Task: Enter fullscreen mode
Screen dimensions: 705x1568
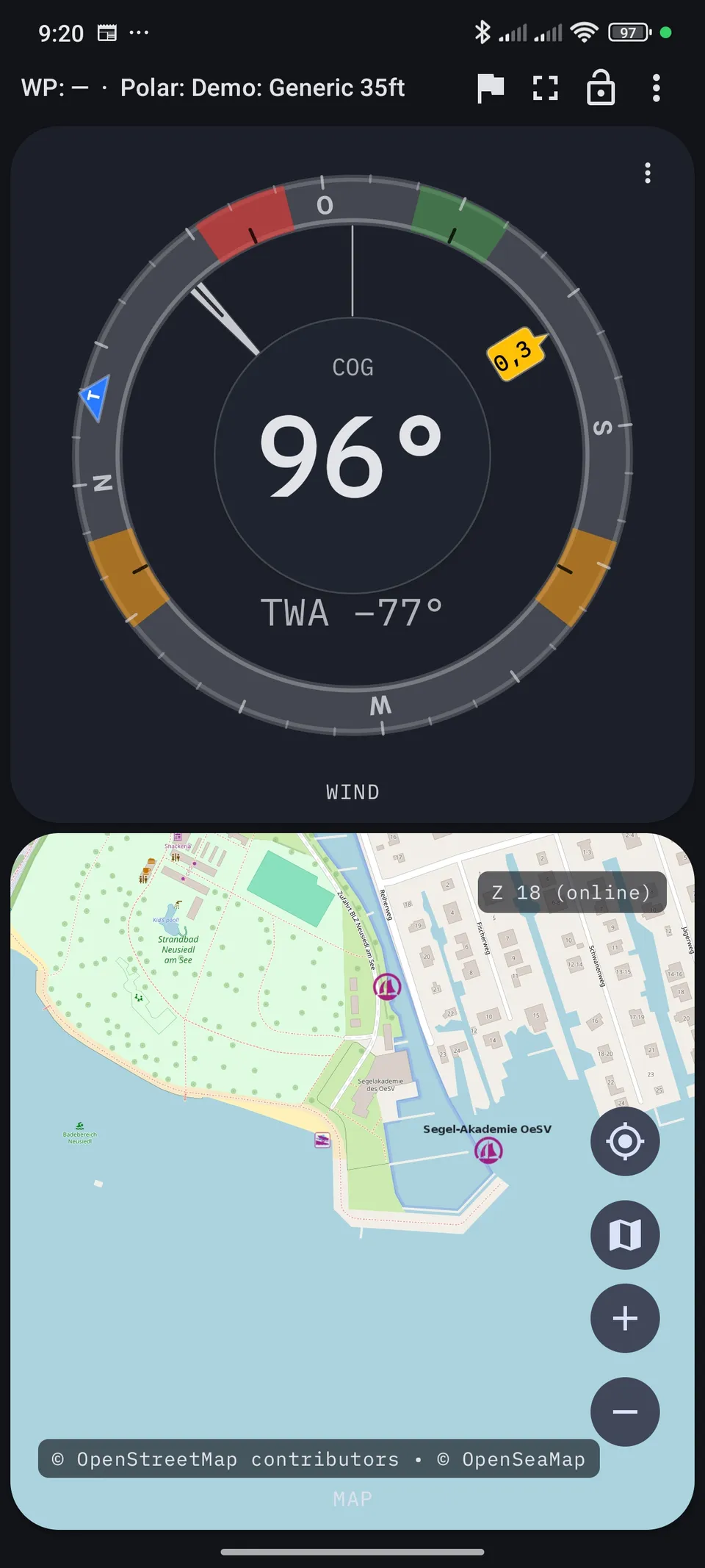Action: pos(545,88)
